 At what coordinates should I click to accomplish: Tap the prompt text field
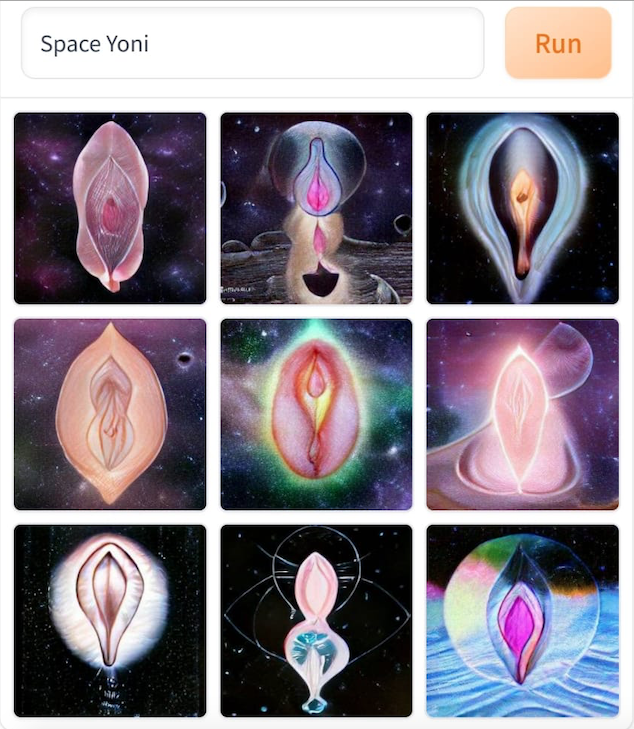tap(252, 43)
